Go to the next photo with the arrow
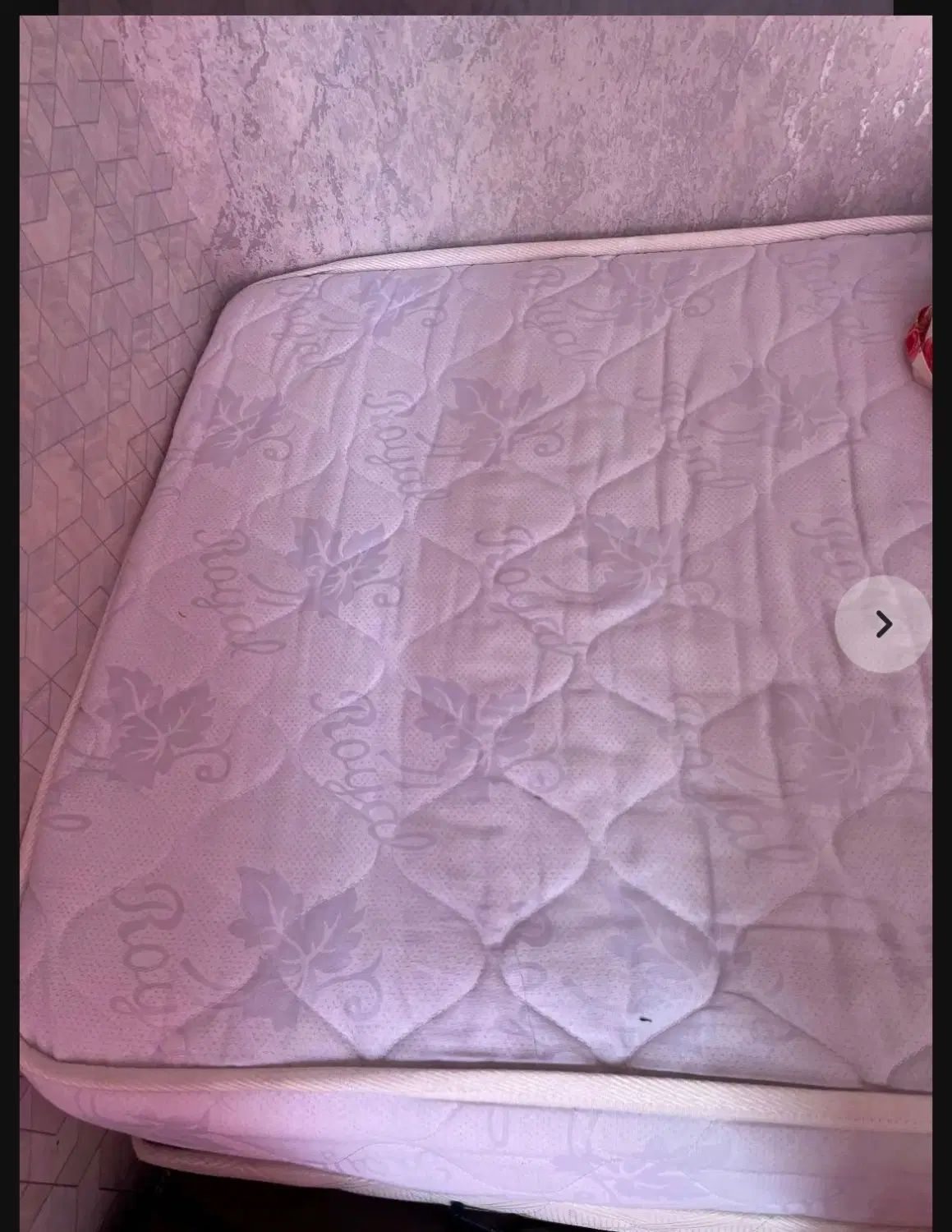Viewport: 952px width, 1232px height. pyautogui.click(x=883, y=624)
